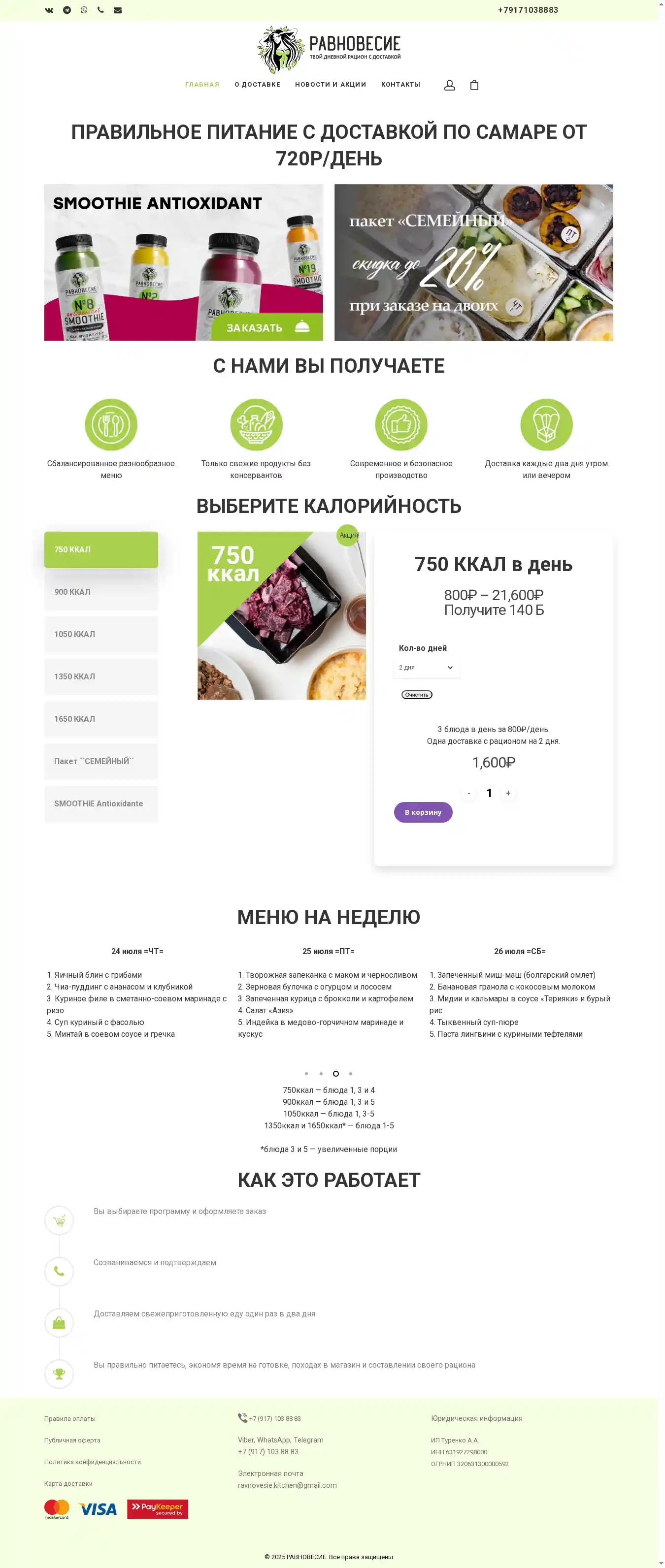Open the пакет «СЕМЕЙНЫЙ» discount banner

[473, 262]
